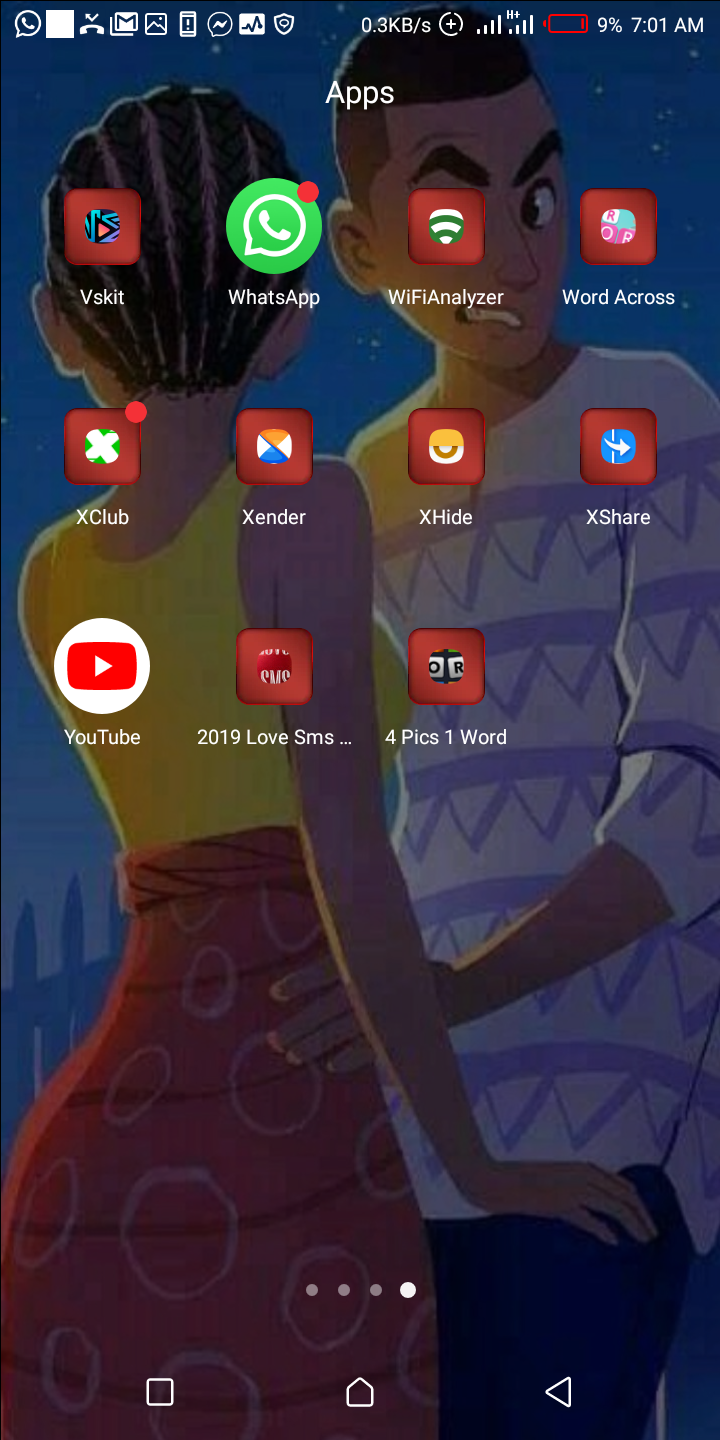The image size is (720, 1440).
Task: Open WiFiAnalyzer
Action: pos(446,228)
